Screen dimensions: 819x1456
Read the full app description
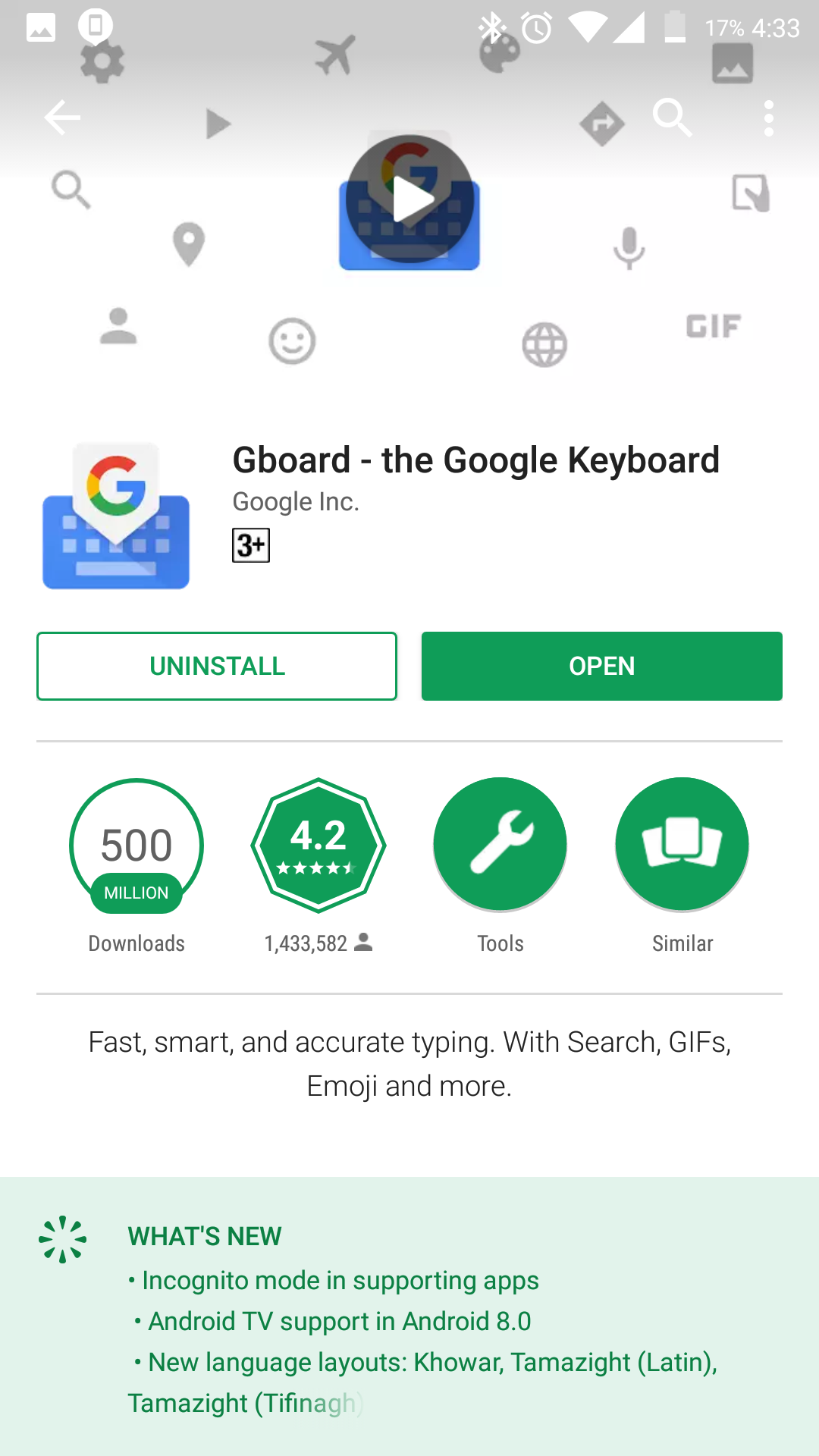click(x=409, y=1064)
